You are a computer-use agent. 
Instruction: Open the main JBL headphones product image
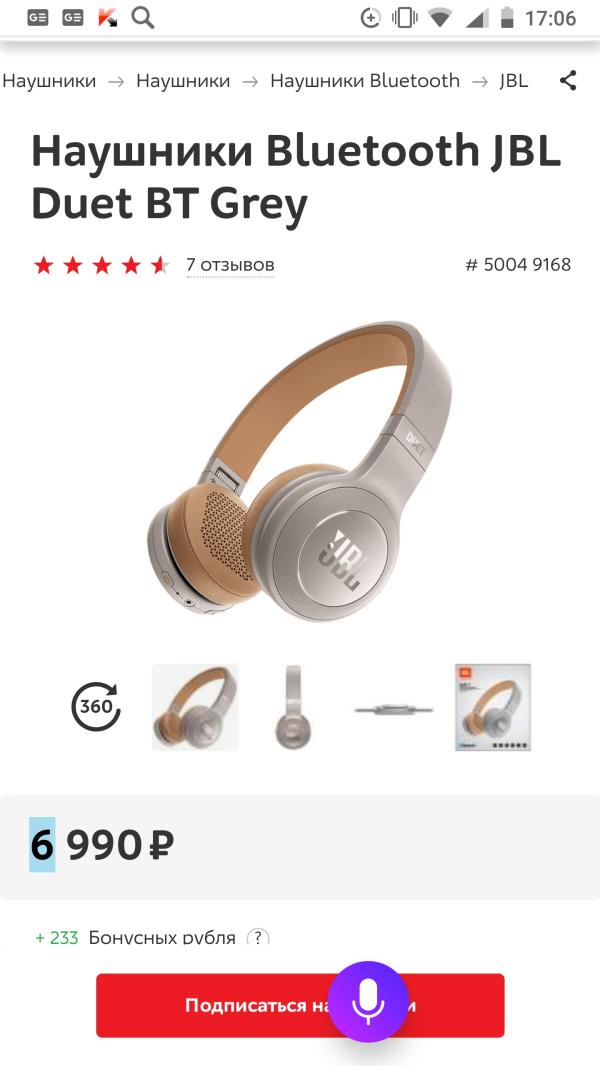pyautogui.click(x=300, y=470)
